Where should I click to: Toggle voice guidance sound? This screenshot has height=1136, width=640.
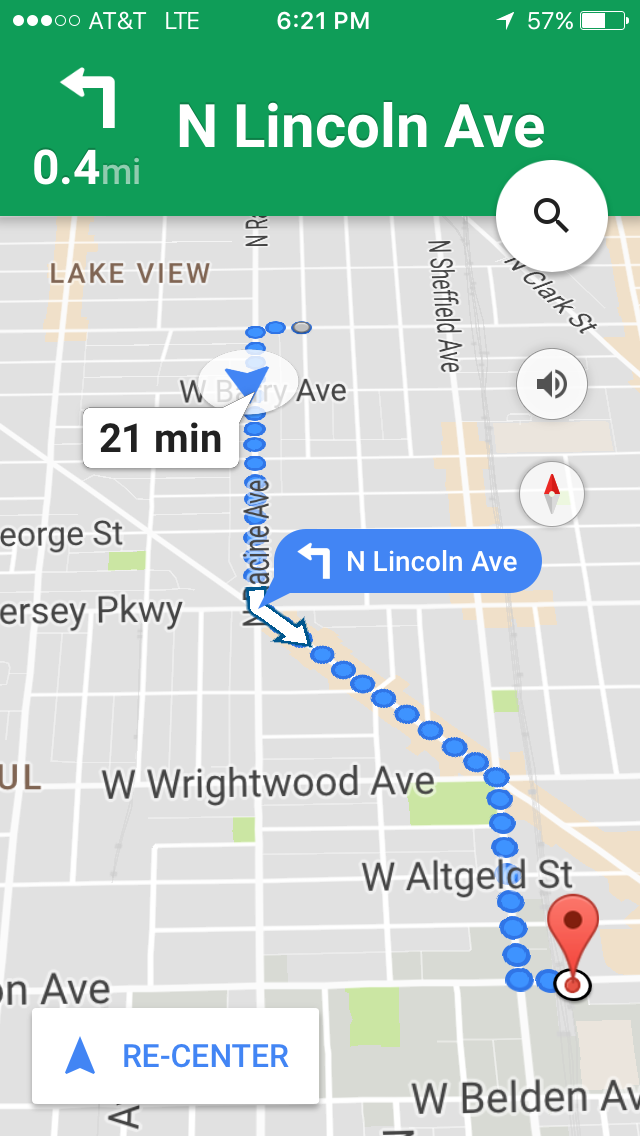point(551,384)
